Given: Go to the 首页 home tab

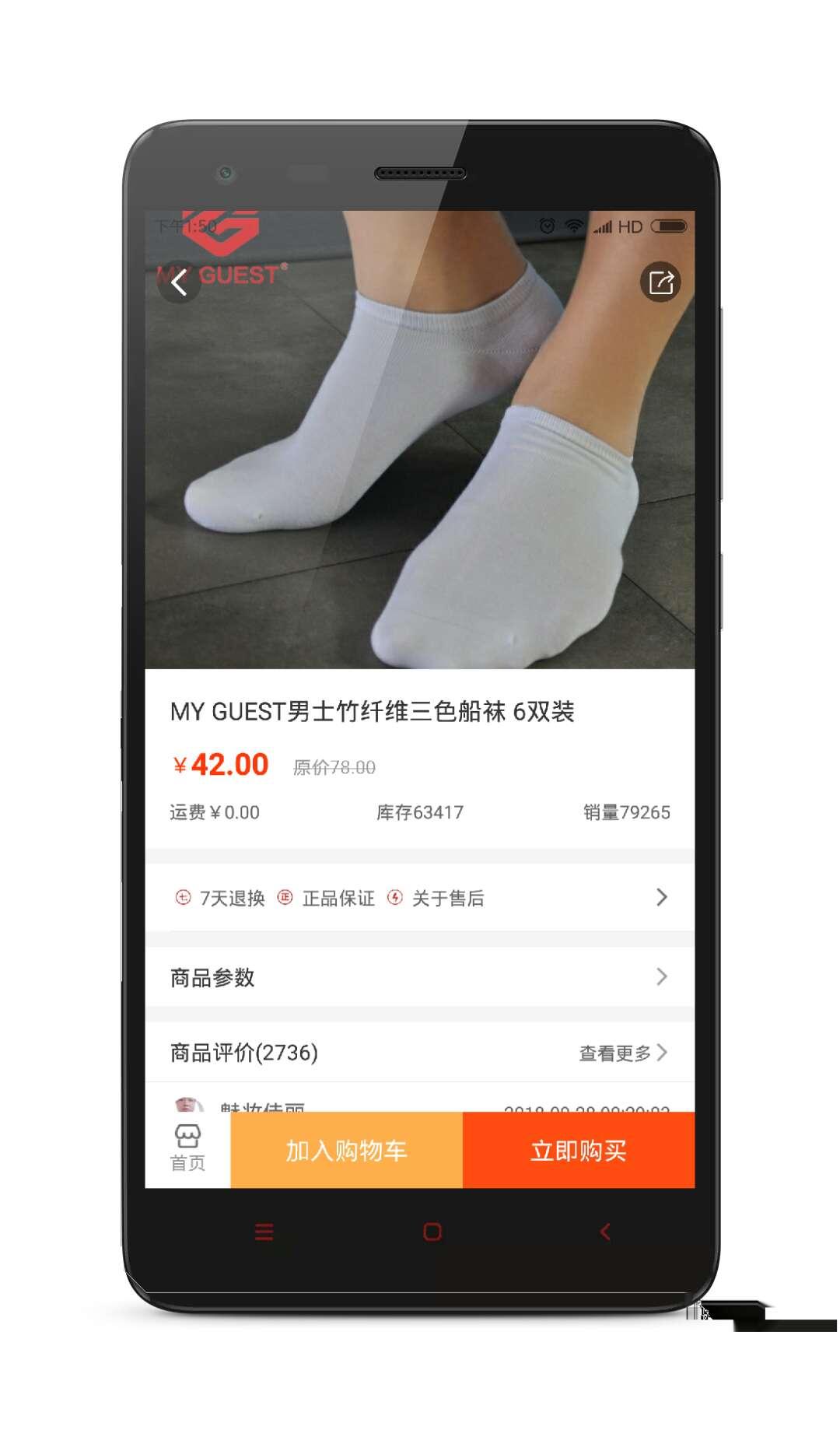Looking at the screenshot, I should click(187, 1149).
